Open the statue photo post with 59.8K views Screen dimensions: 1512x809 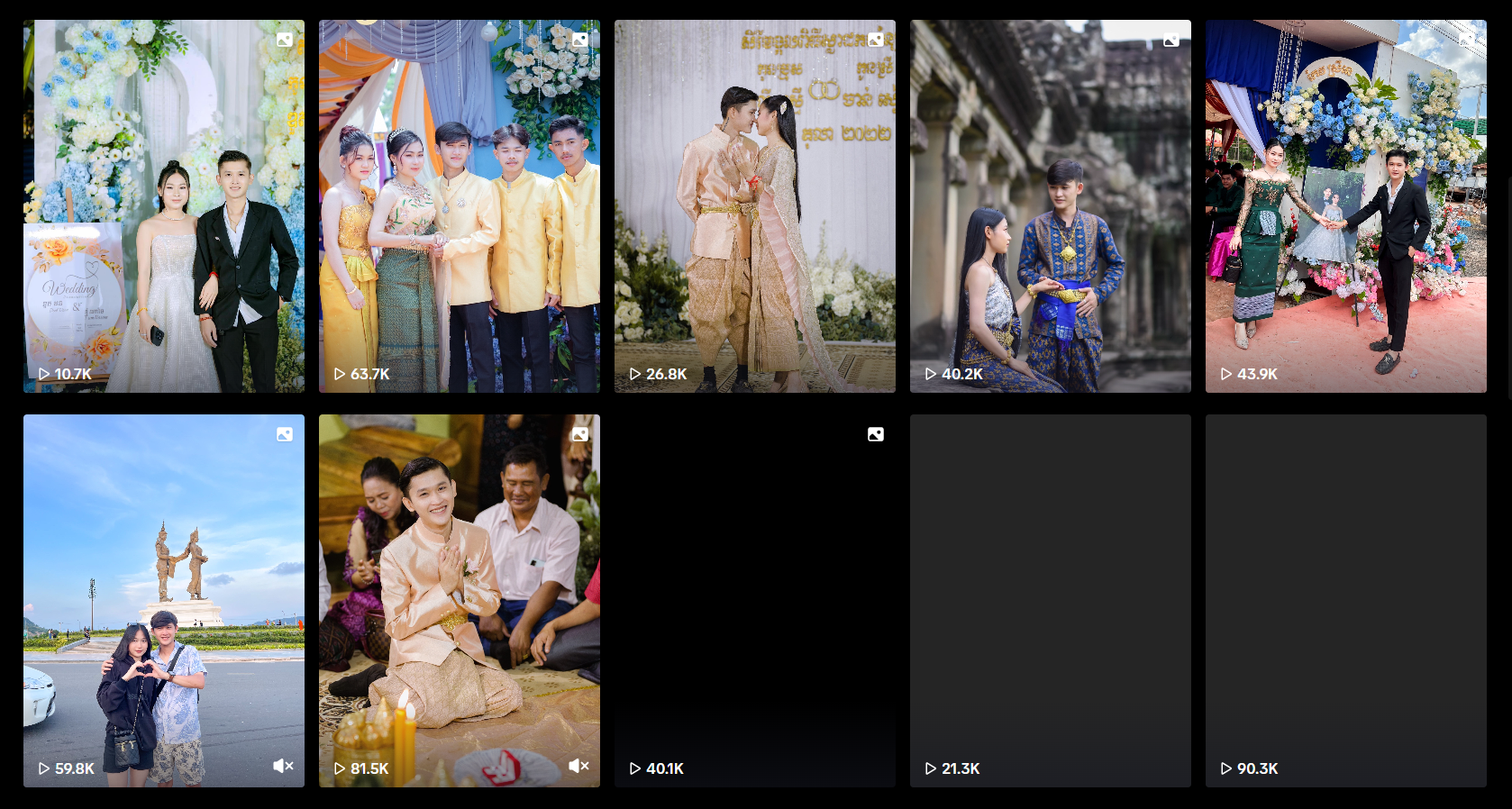[163, 600]
